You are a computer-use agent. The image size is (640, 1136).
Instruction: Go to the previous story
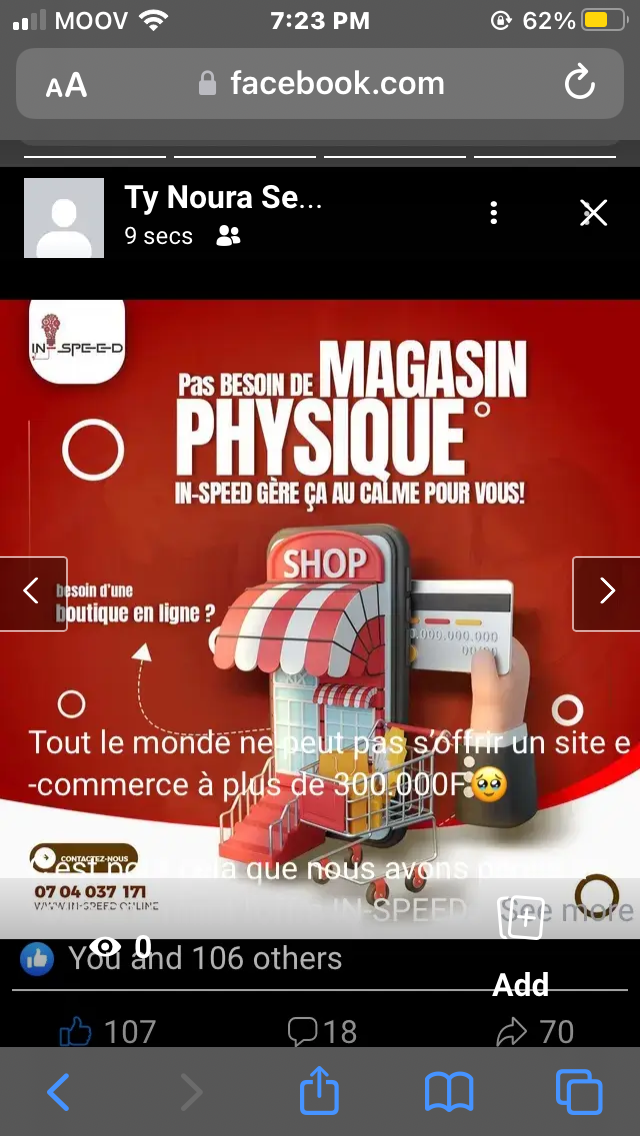[33, 593]
